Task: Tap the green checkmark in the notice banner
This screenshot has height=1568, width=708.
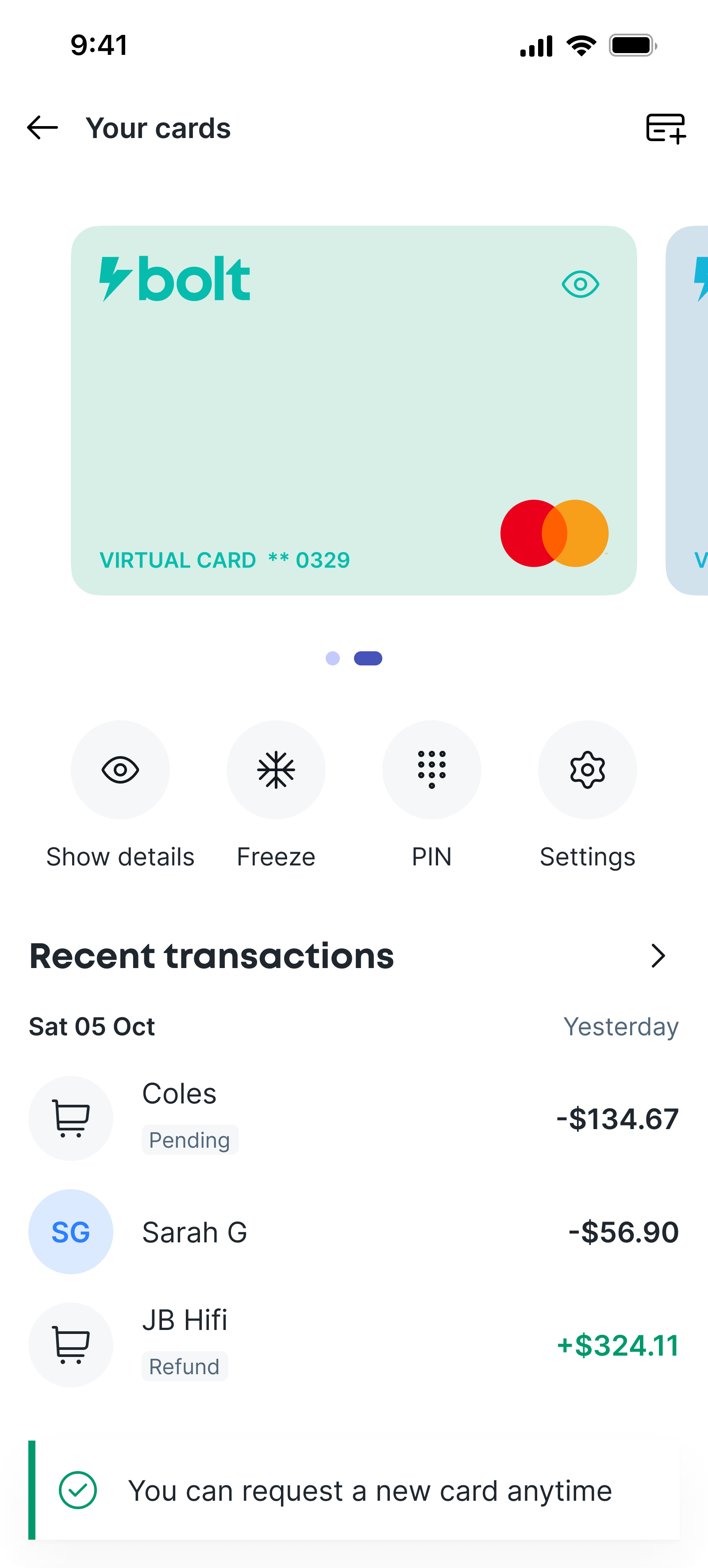Action: 78,1491
